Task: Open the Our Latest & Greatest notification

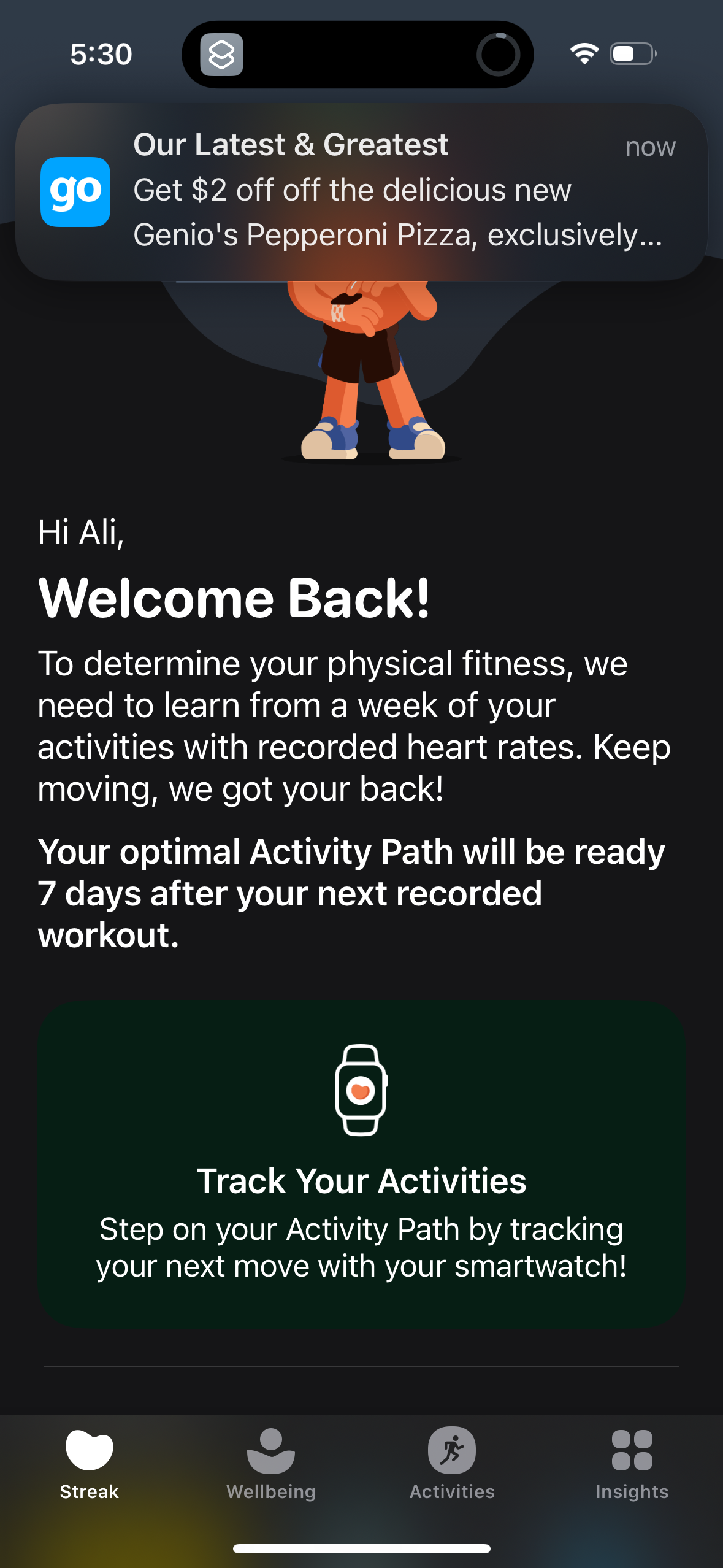Action: [361, 191]
